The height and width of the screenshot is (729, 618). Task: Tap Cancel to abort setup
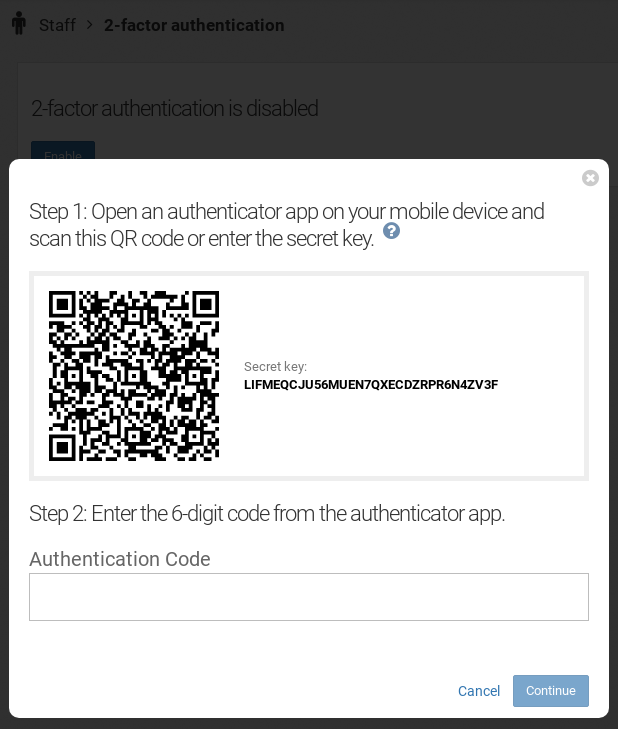[x=478, y=691]
